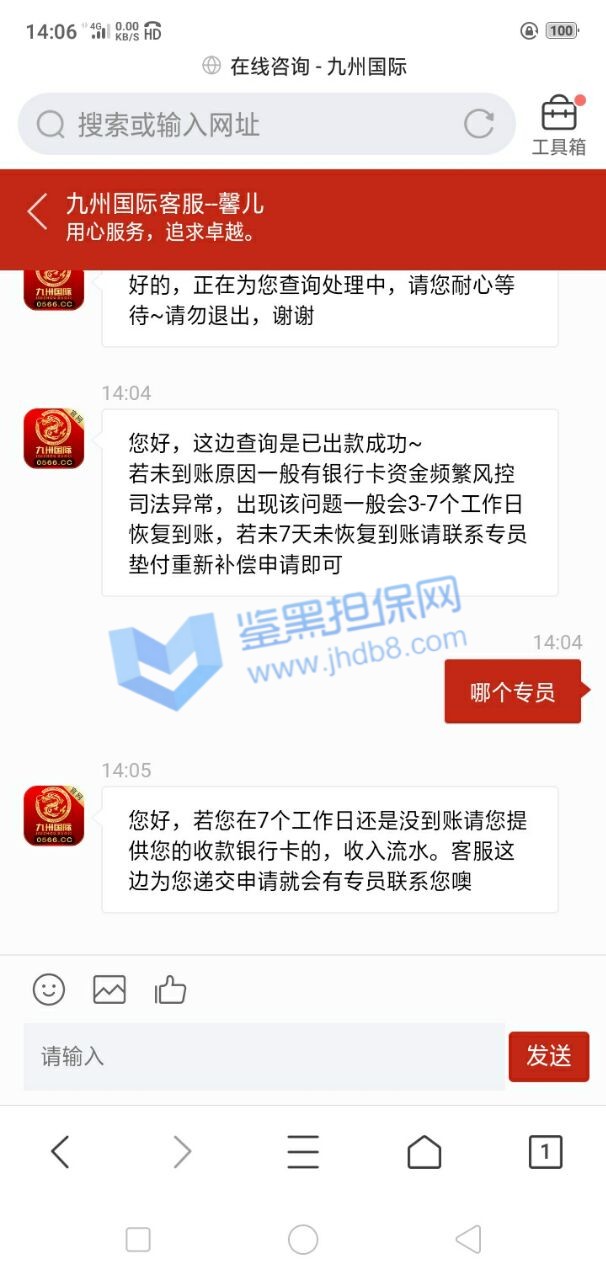The width and height of the screenshot is (606, 1280).
Task: Tap the system home button
Action: point(303,1240)
